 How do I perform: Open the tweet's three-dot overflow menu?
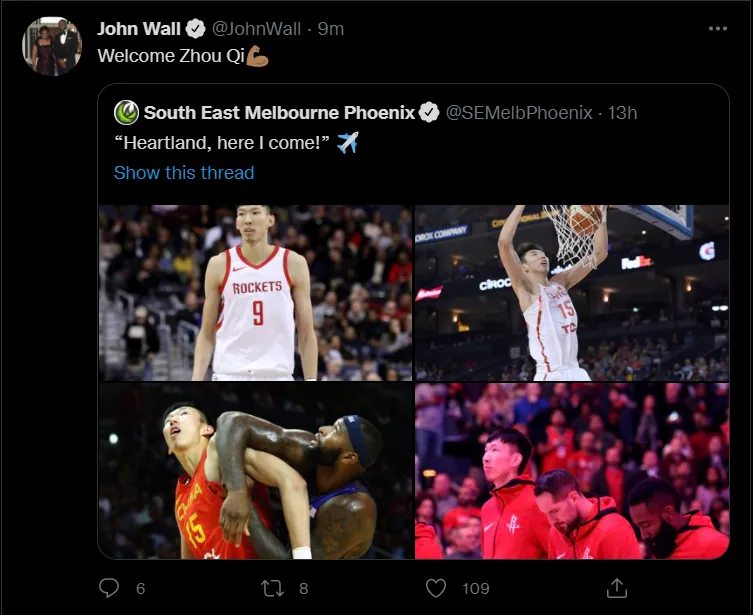(717, 29)
